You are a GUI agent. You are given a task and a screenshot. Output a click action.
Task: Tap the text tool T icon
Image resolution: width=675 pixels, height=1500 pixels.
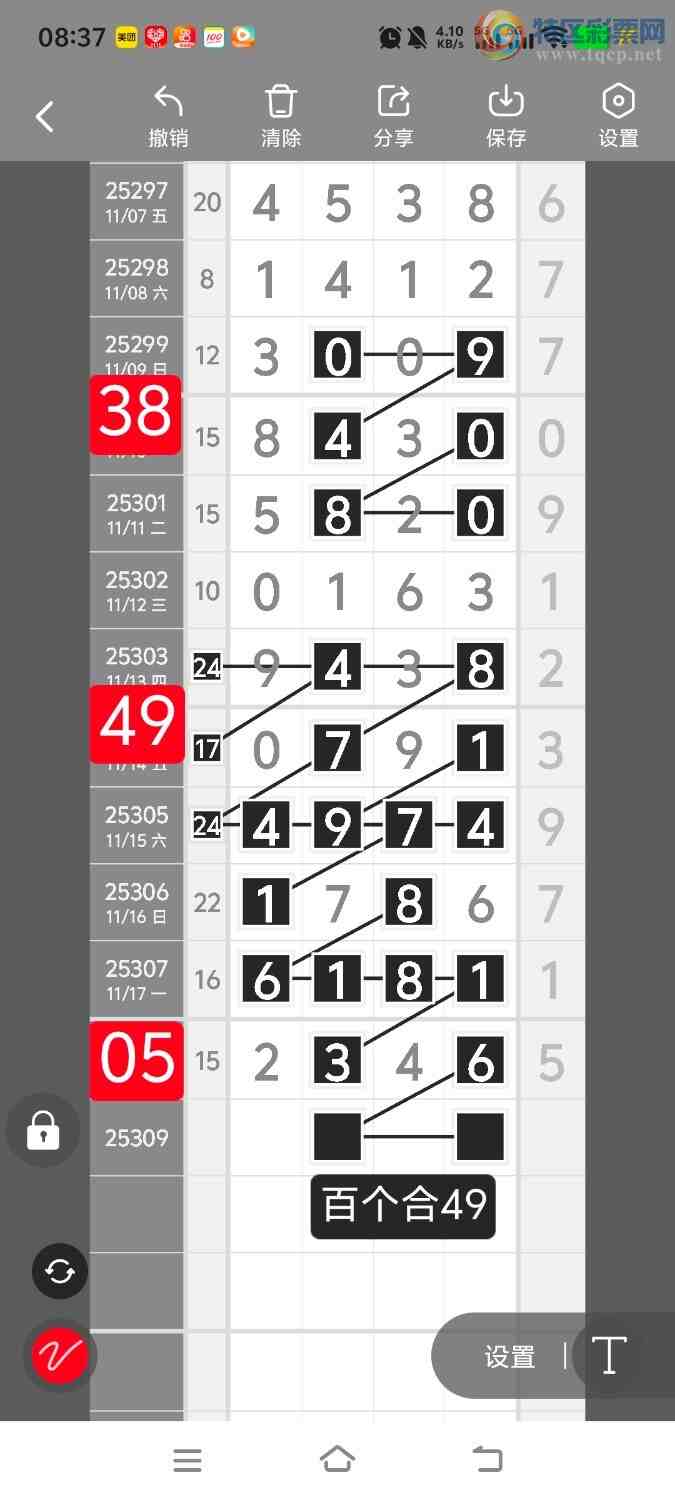pos(608,1356)
